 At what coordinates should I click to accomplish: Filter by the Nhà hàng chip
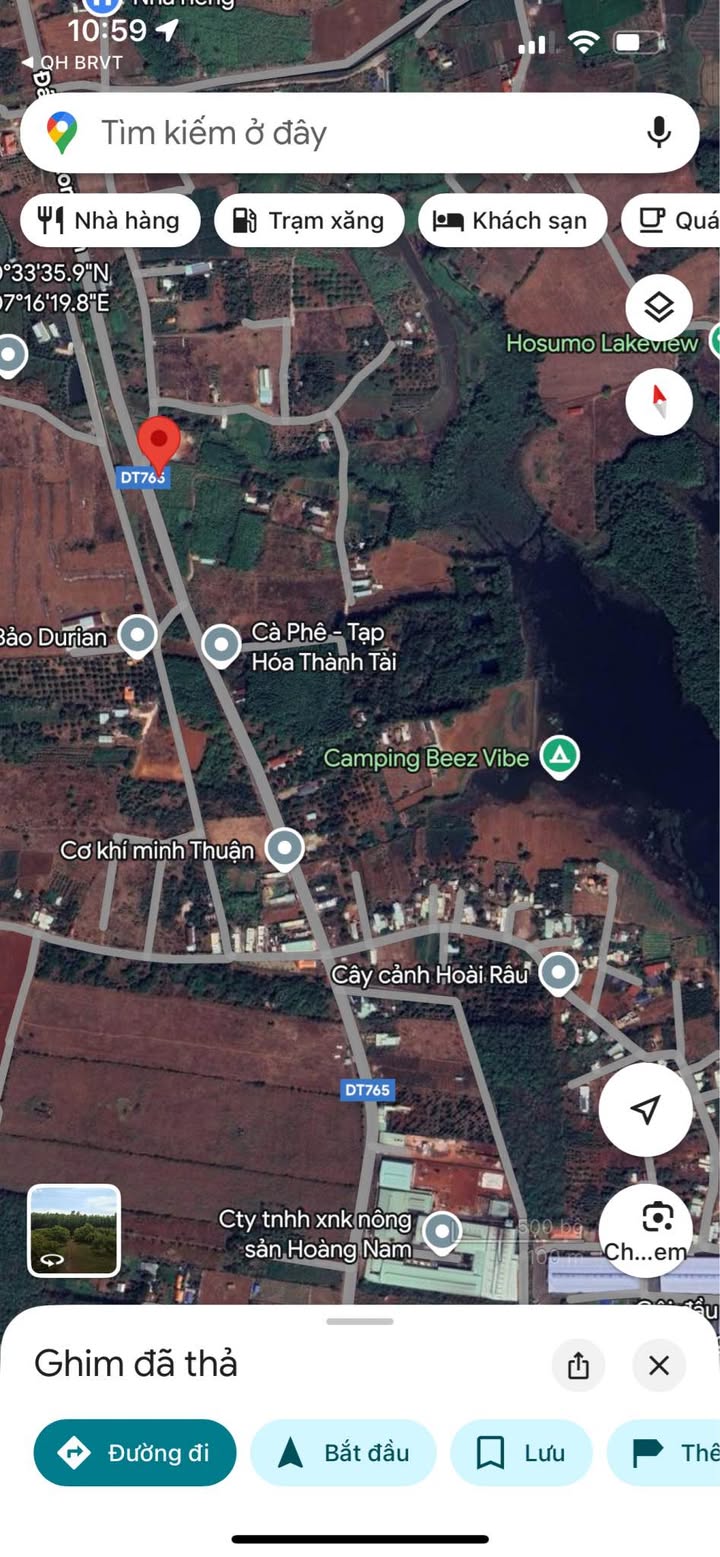tap(110, 221)
